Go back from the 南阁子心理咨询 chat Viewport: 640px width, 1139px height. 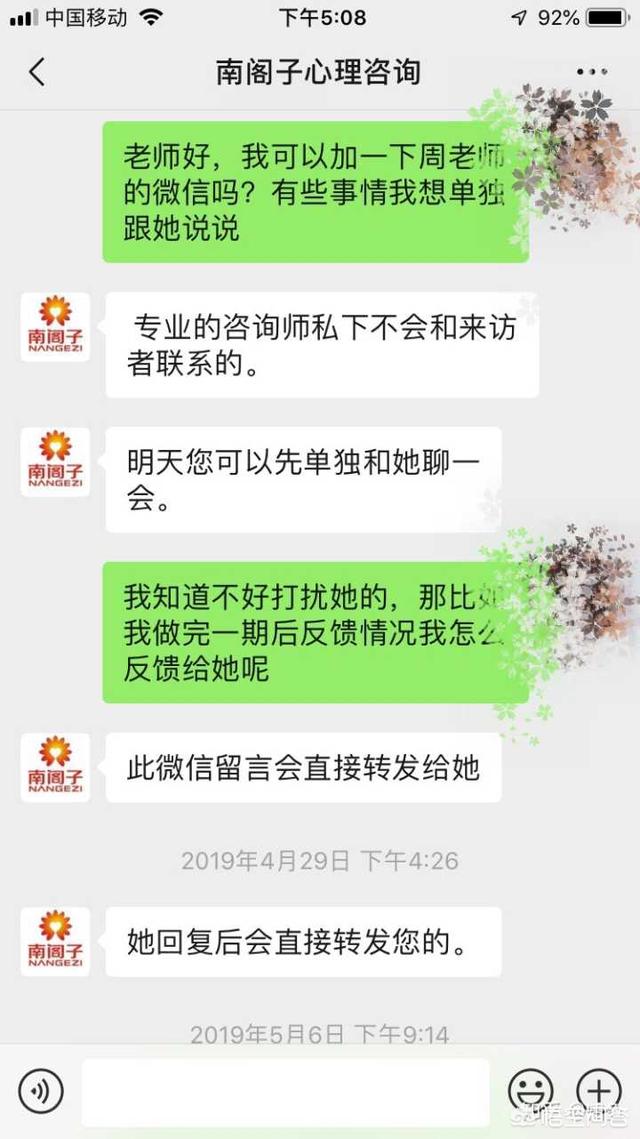pyautogui.click(x=37, y=72)
